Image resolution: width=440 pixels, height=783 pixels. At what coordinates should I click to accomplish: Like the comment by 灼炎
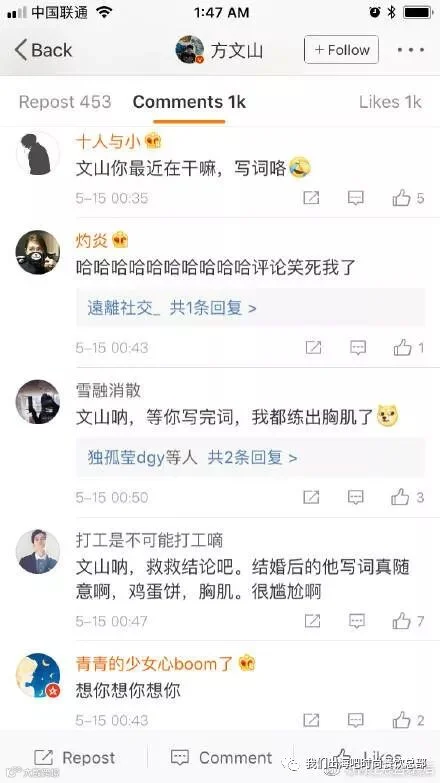[x=409, y=348]
